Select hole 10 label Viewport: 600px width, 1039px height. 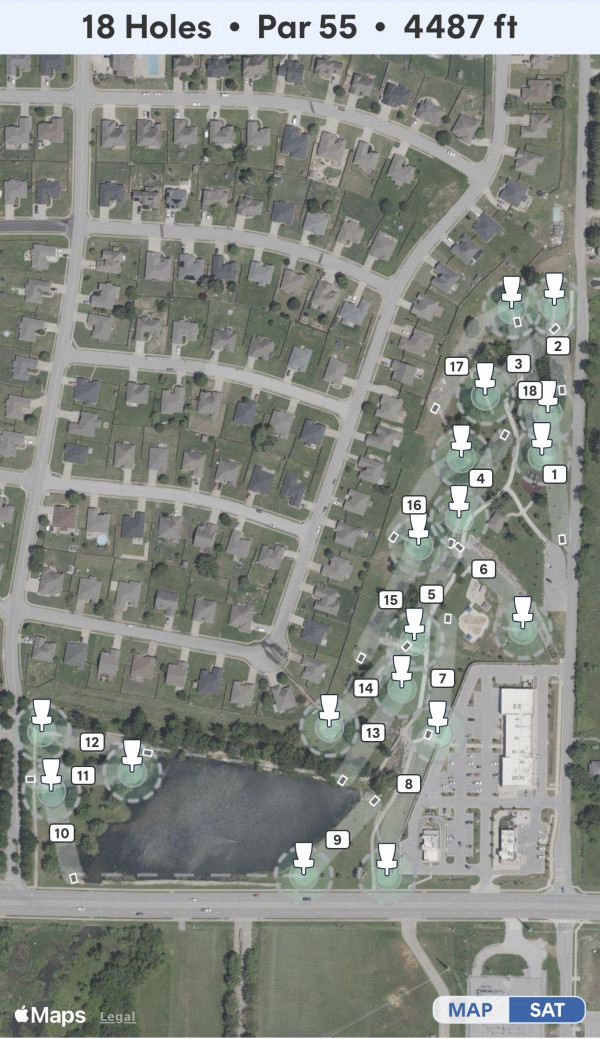pos(62,833)
